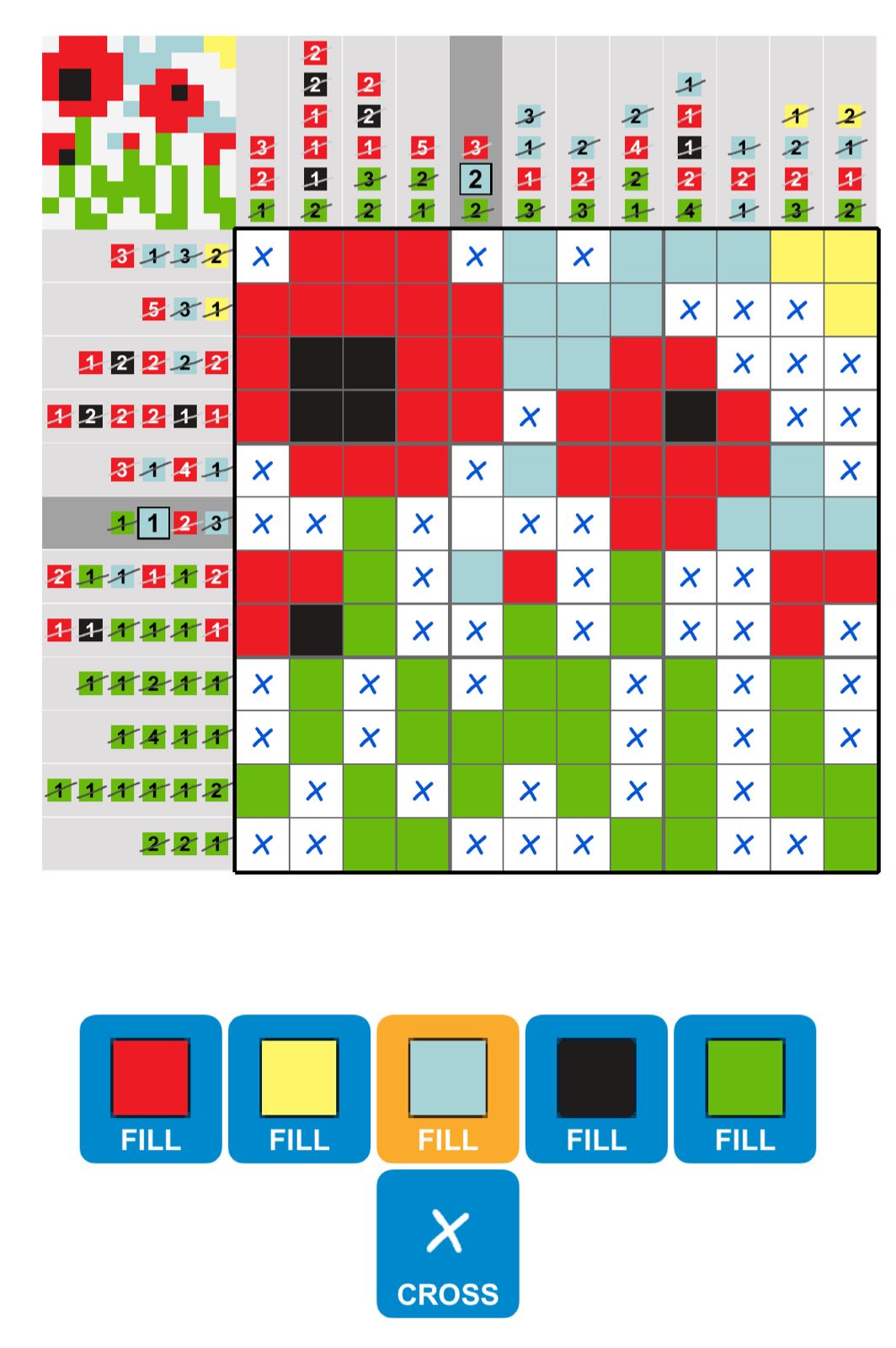
Task: Select the yellow FILL button
Action: point(299,1089)
